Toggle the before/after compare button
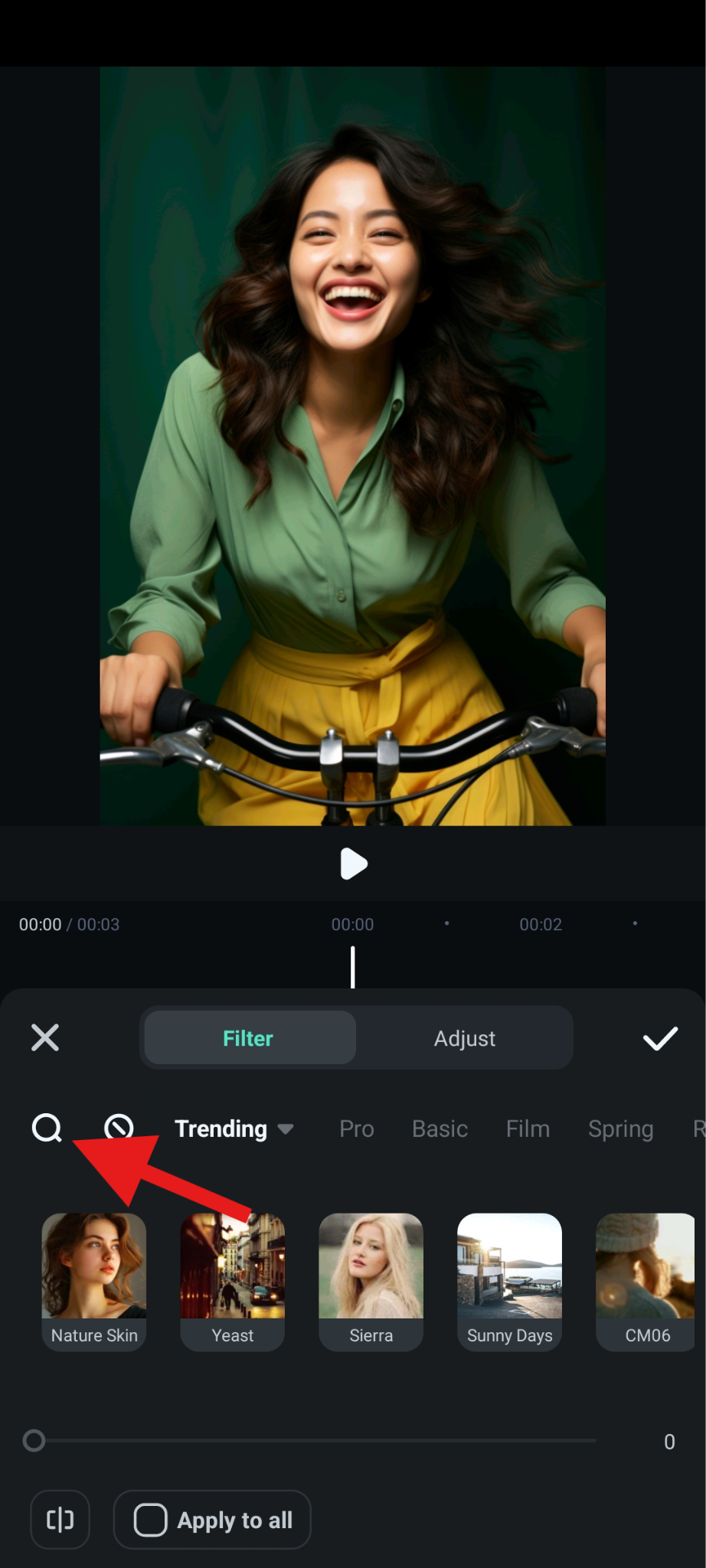The width and height of the screenshot is (706, 1568). tap(60, 1520)
